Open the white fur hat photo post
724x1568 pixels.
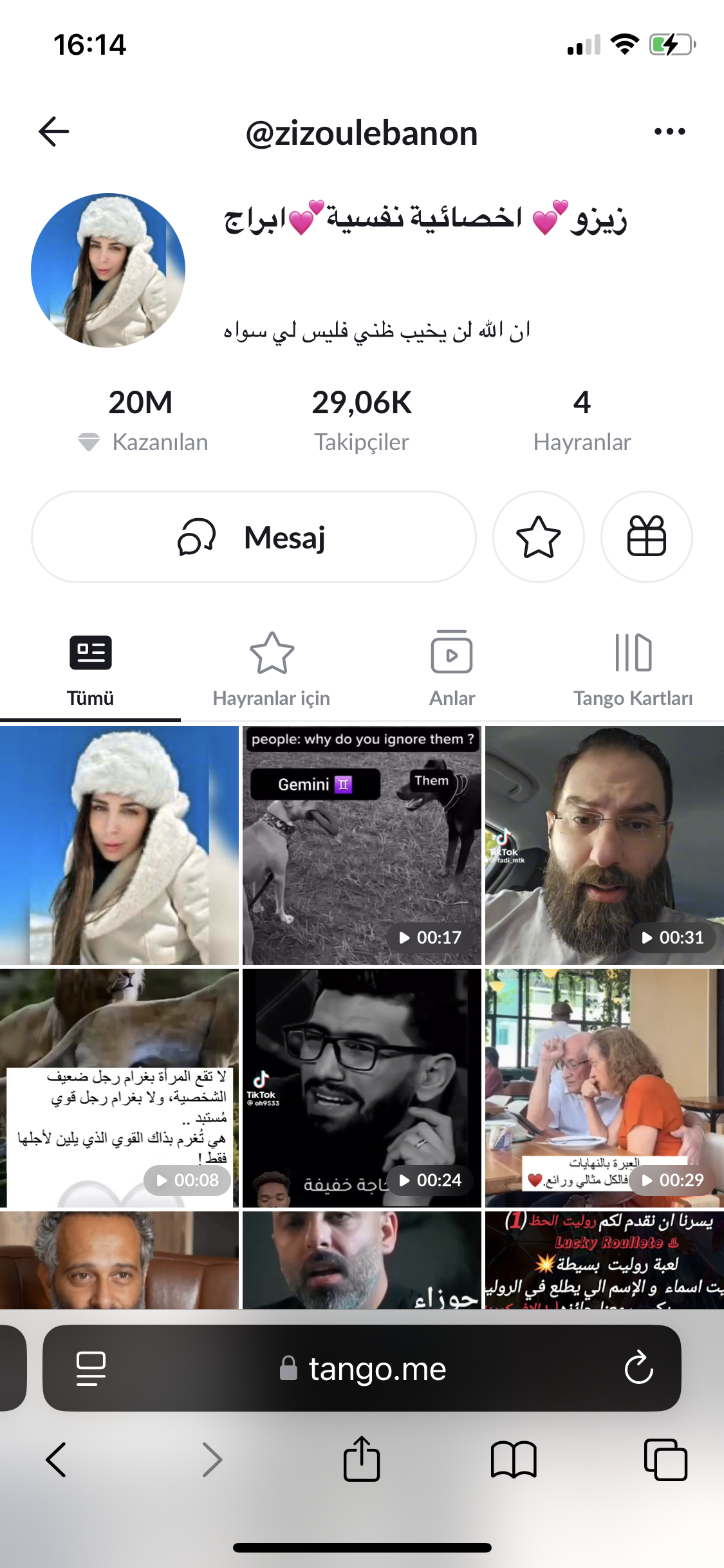tap(119, 845)
